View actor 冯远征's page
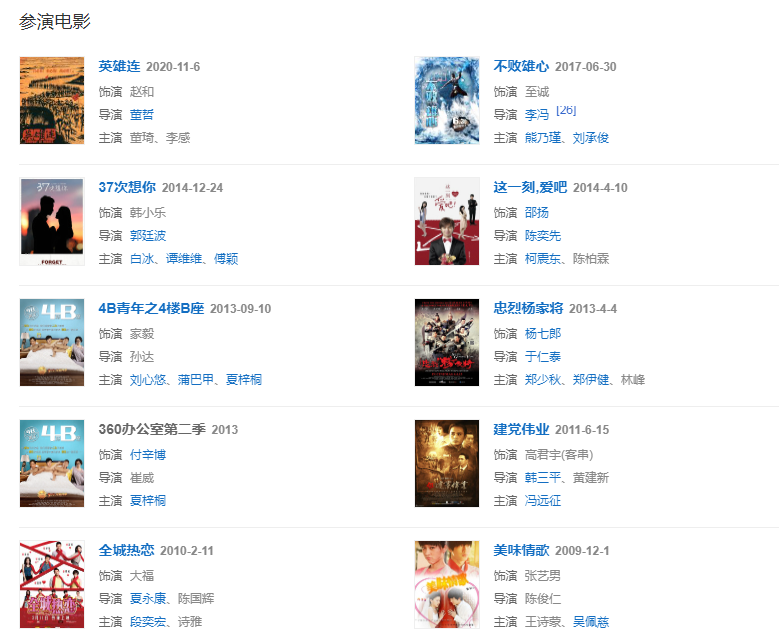779x643 pixels. tap(542, 502)
